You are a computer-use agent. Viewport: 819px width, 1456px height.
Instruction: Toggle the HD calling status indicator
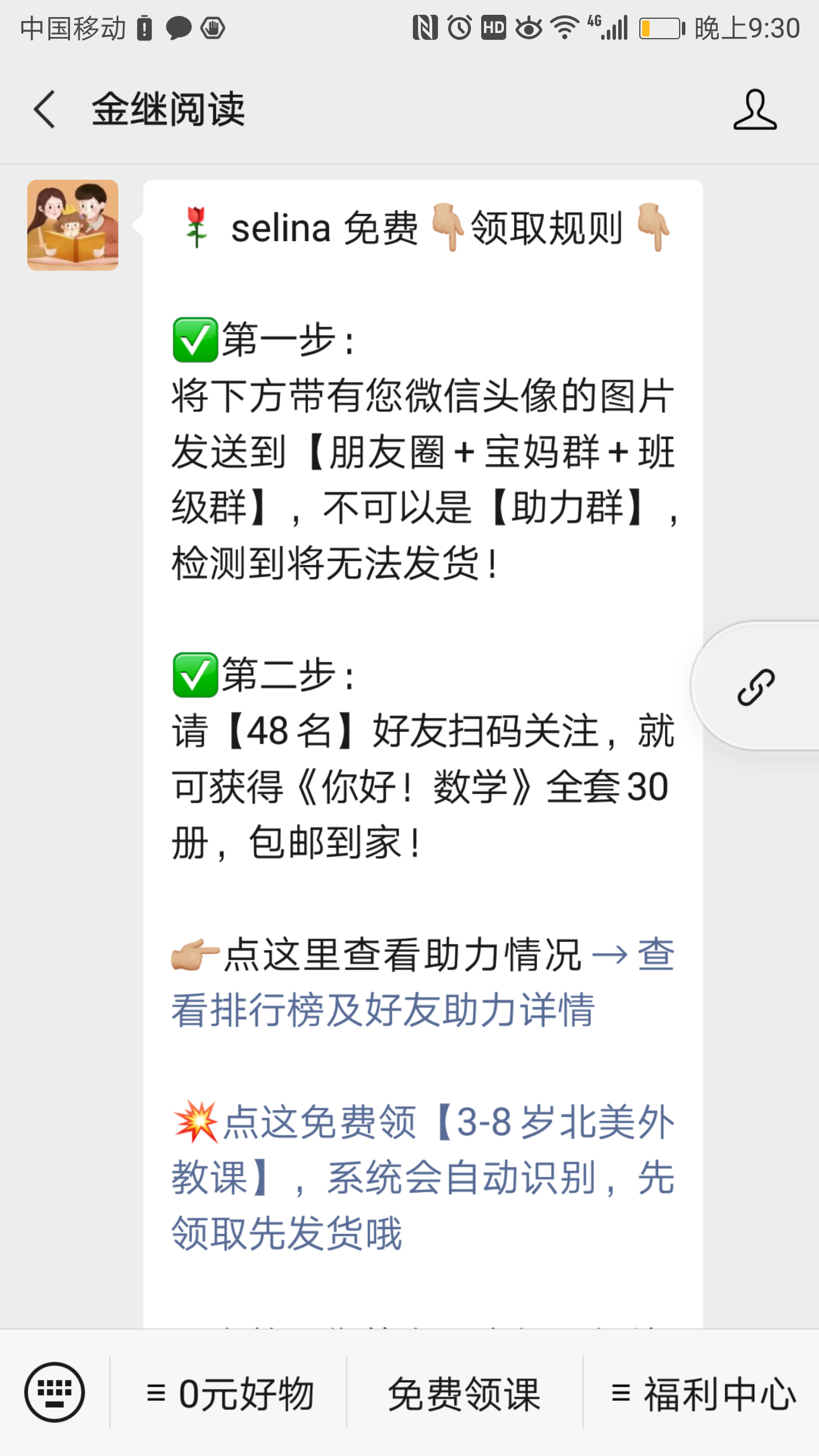coord(494,27)
